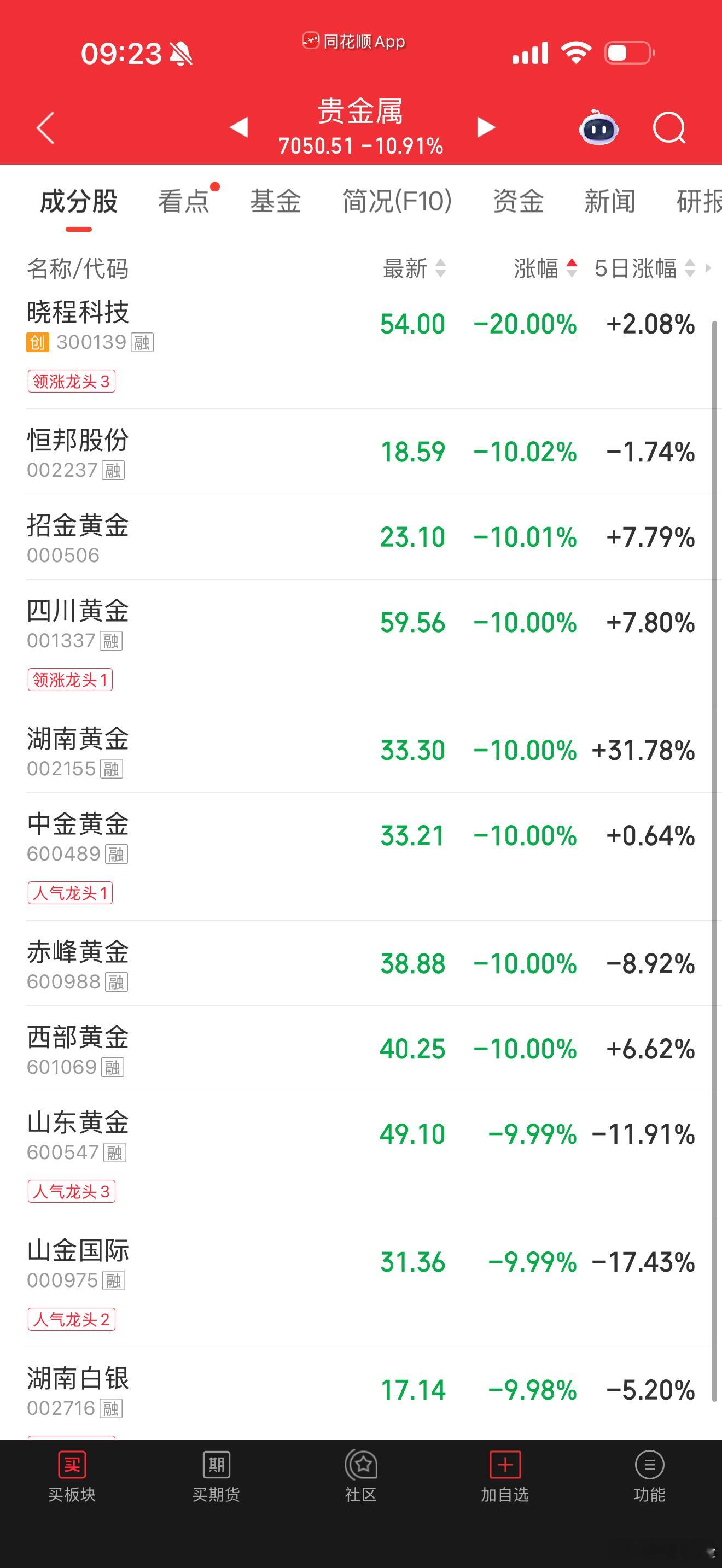Open the AI assistant robot icon
722x1568 pixels.
(599, 128)
